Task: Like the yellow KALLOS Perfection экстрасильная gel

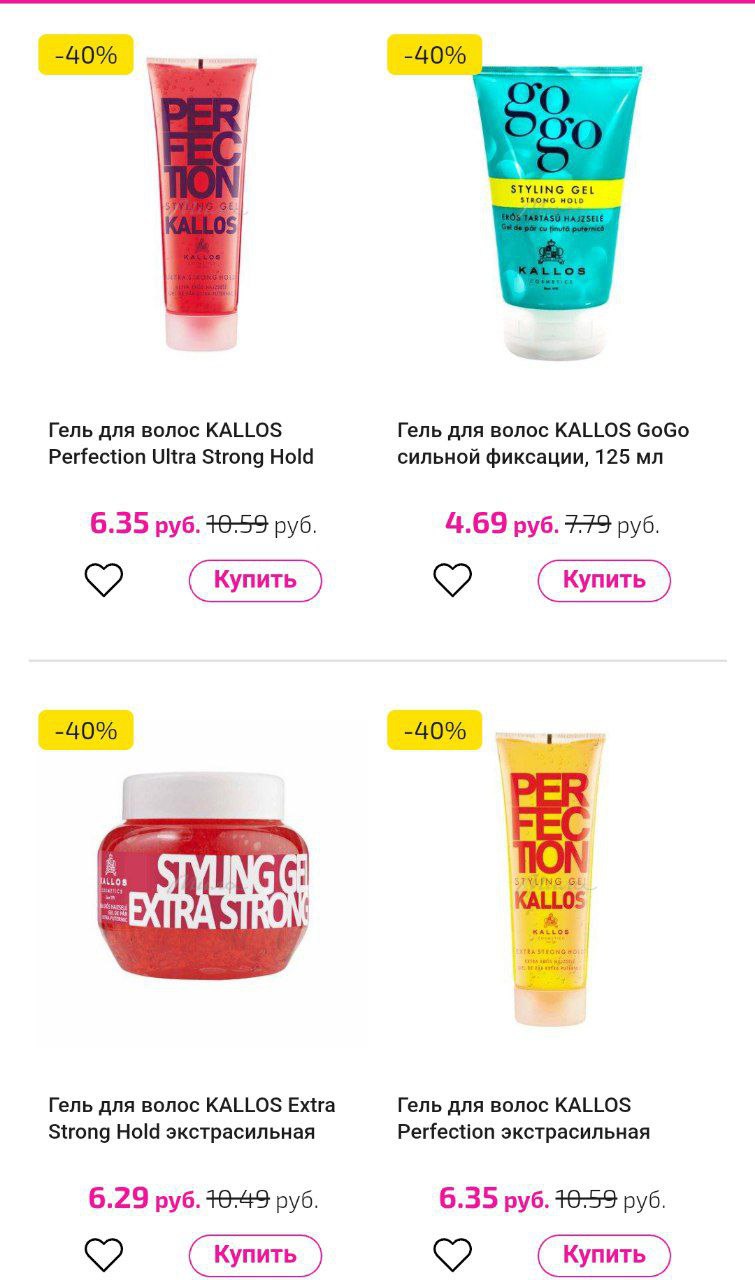Action: tap(452, 1255)
